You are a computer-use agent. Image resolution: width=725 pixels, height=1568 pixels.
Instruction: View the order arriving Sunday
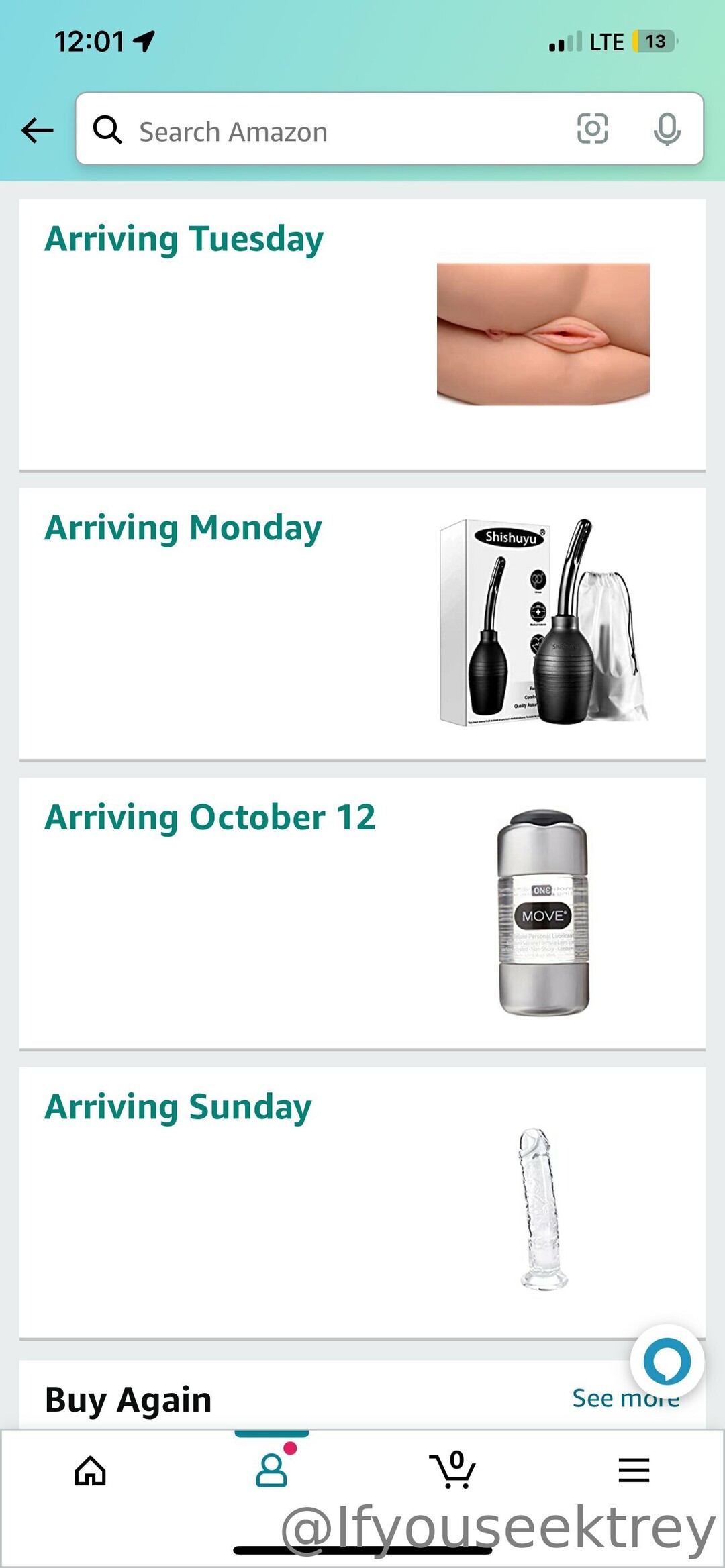click(362, 1202)
